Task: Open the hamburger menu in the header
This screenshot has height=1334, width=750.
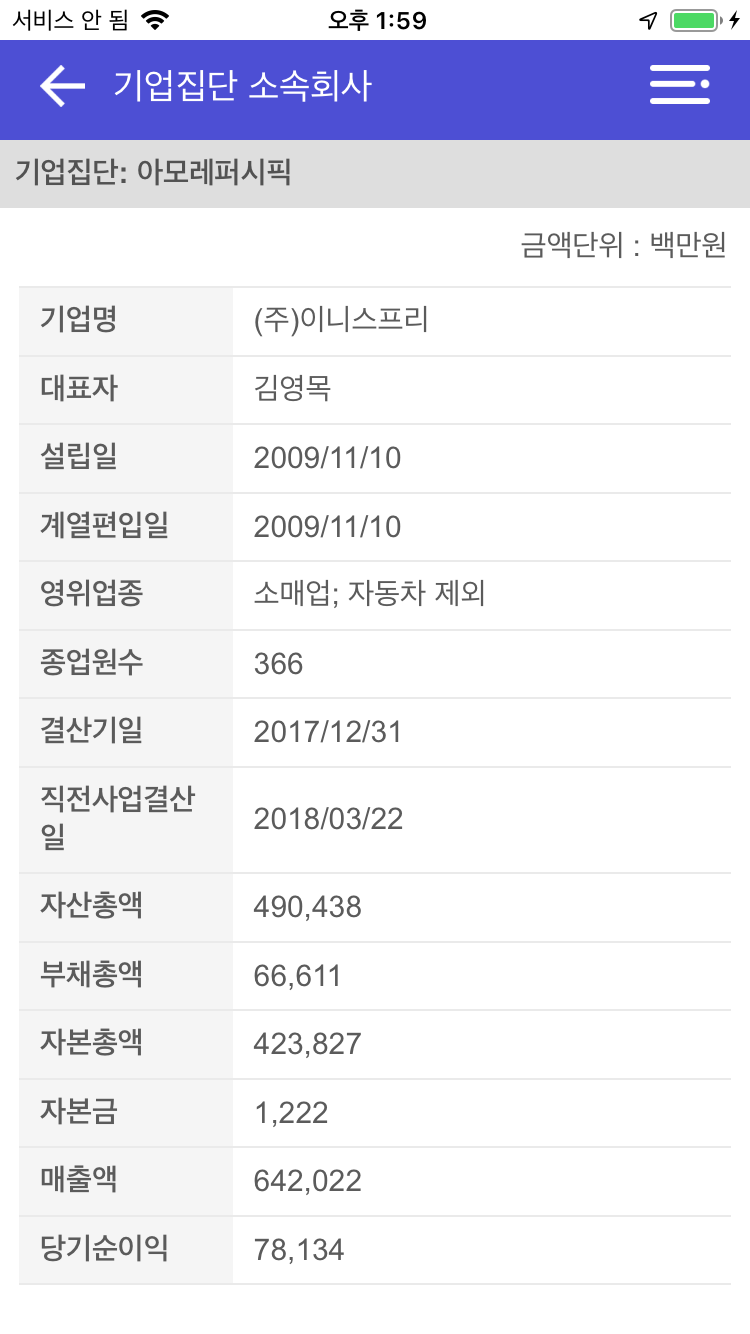Action: [x=680, y=85]
